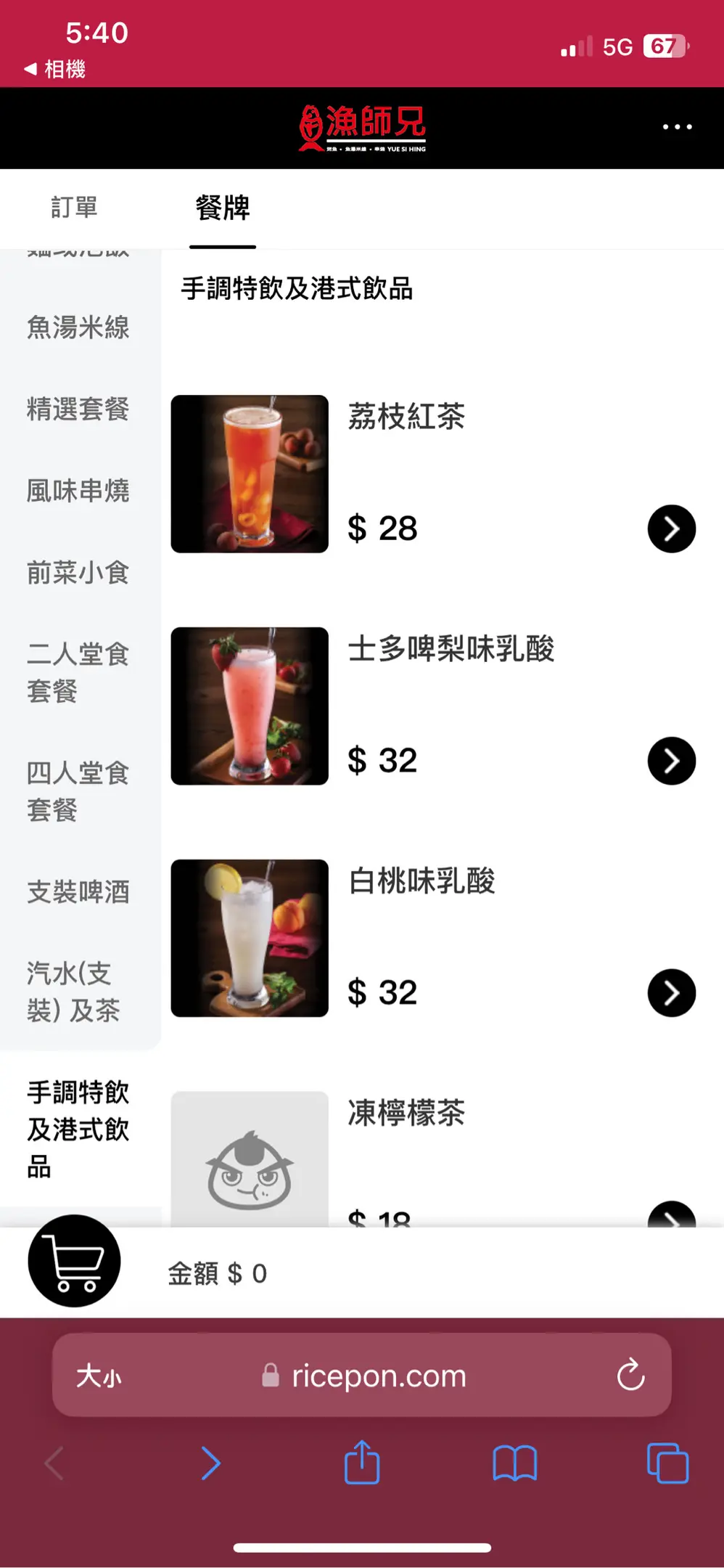The image size is (724, 1568).
Task: Tap the arrow button for 荔枝紅茶
Action: 671,528
